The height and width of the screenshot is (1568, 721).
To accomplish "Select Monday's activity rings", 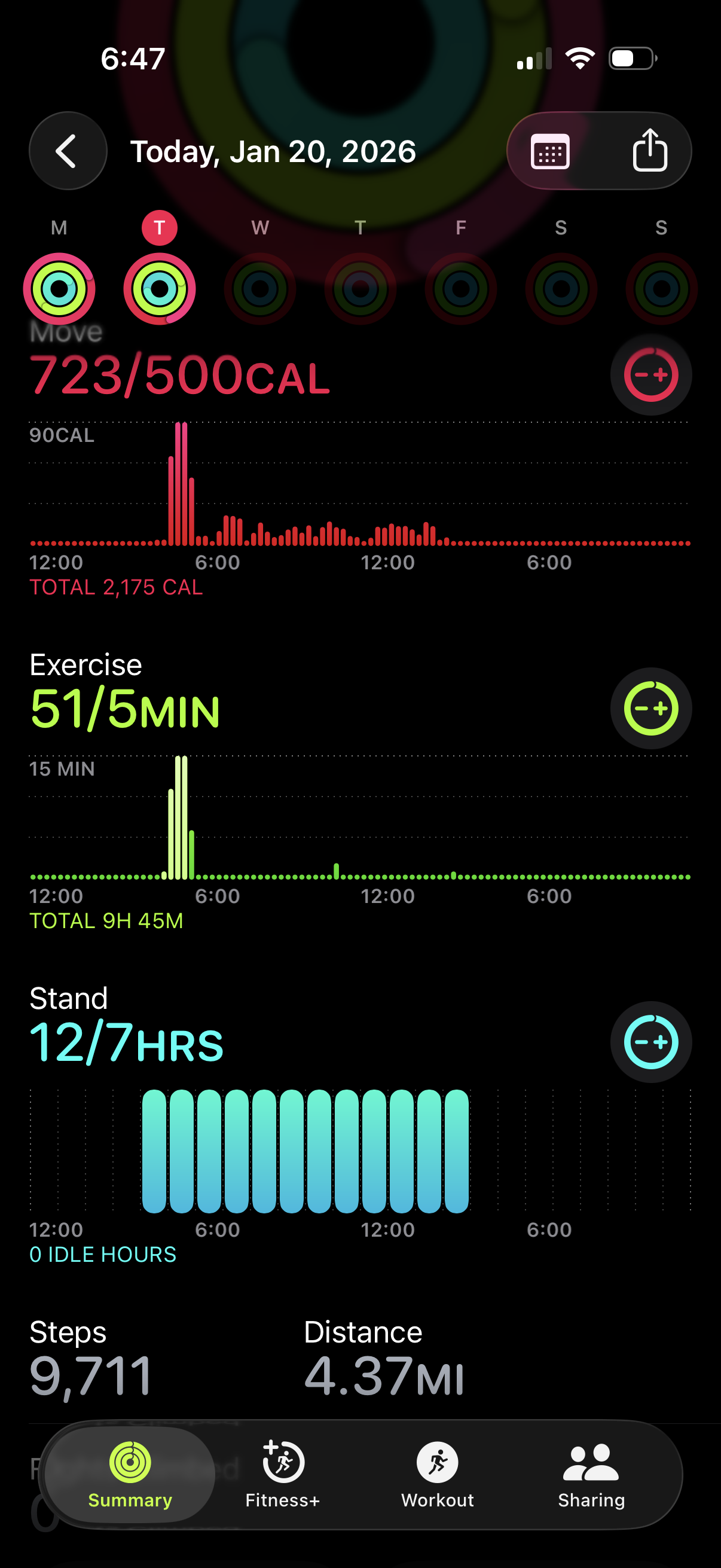I will tap(59, 288).
